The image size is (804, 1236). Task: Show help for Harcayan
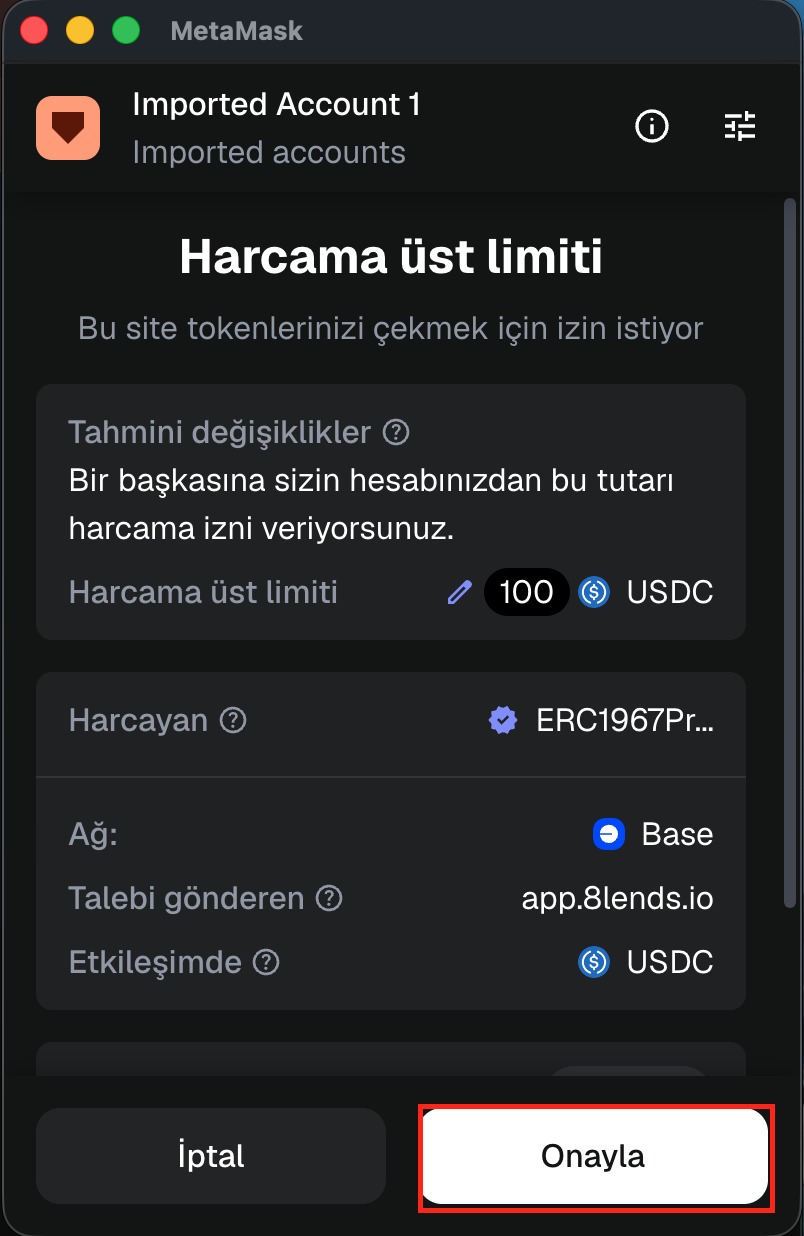click(233, 720)
